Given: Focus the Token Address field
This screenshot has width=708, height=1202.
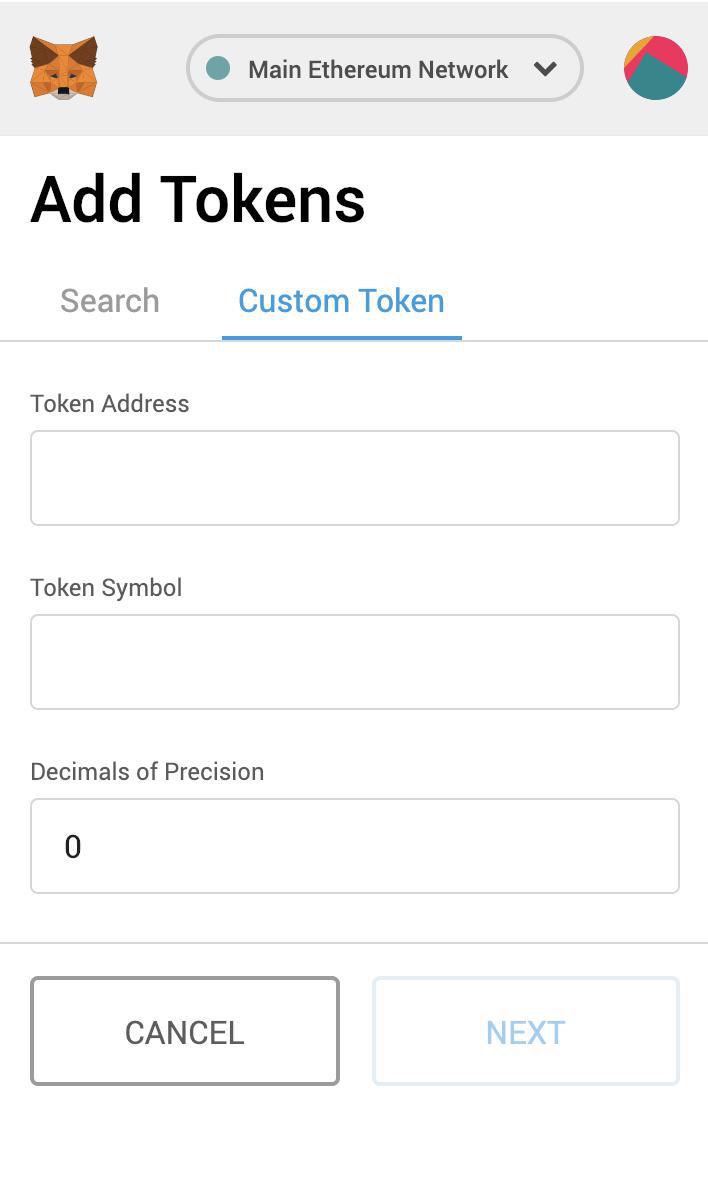Looking at the screenshot, I should click(355, 478).
